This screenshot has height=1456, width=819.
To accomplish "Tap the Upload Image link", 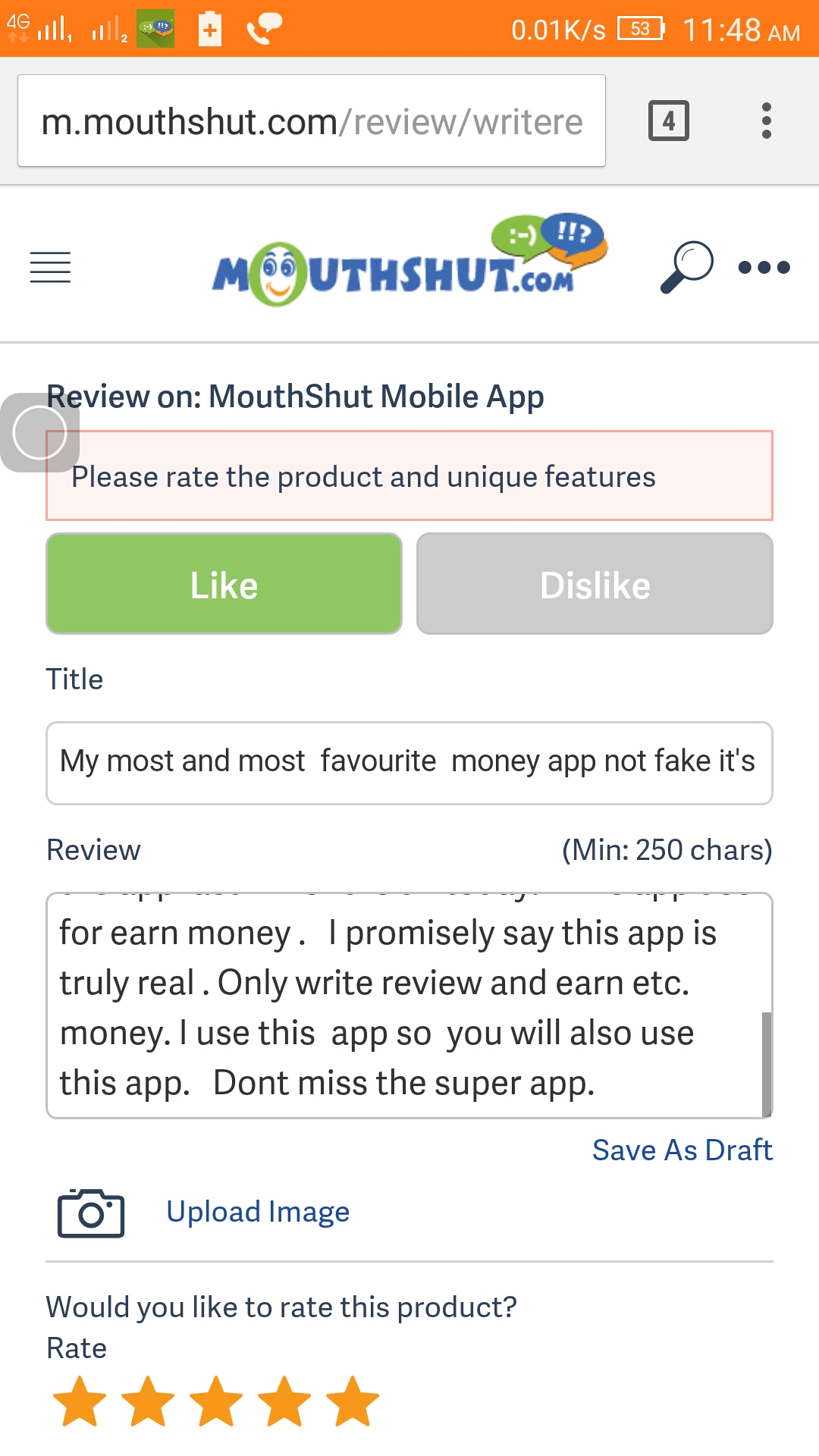I will [x=258, y=1212].
